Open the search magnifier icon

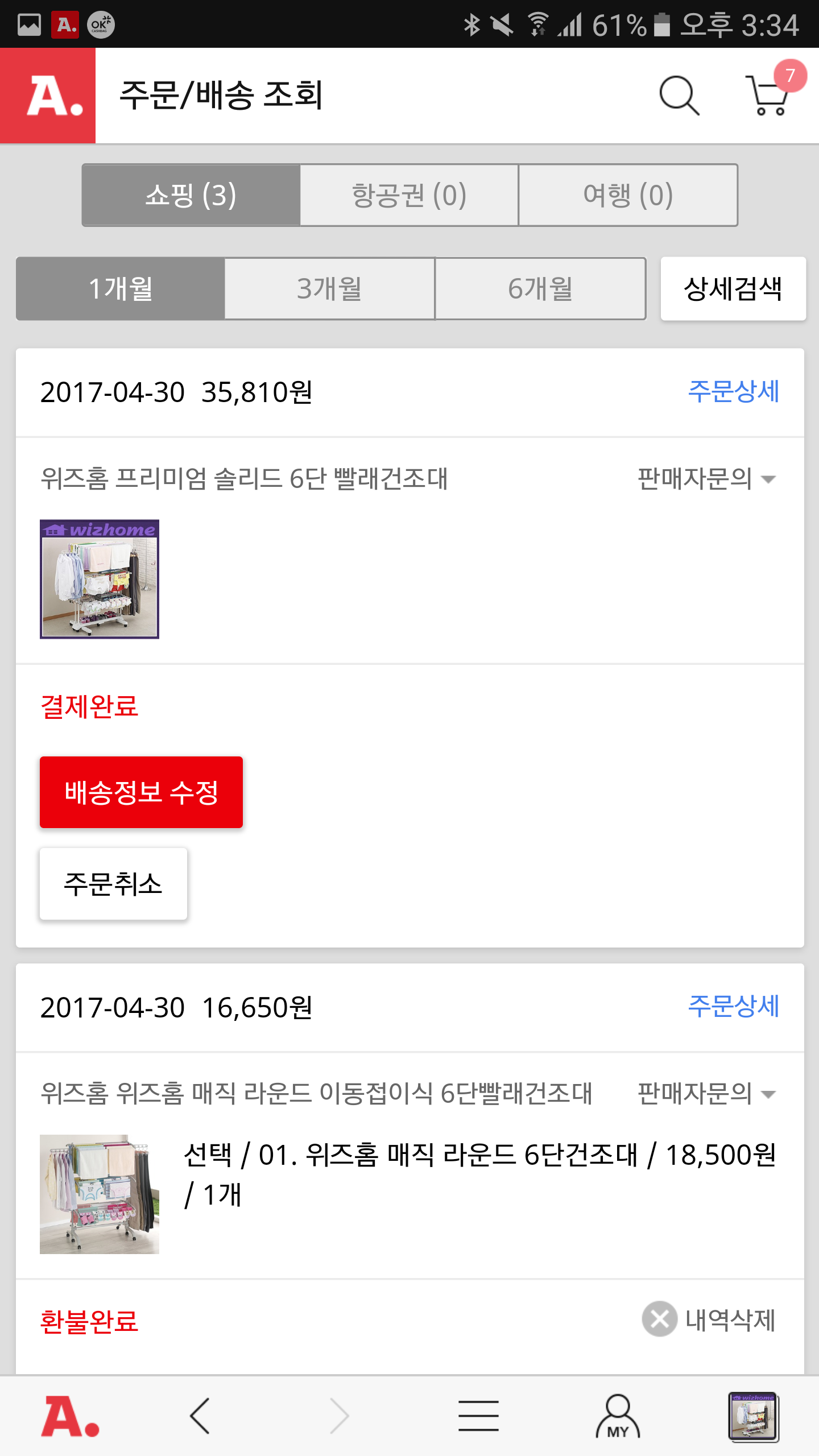[679, 96]
